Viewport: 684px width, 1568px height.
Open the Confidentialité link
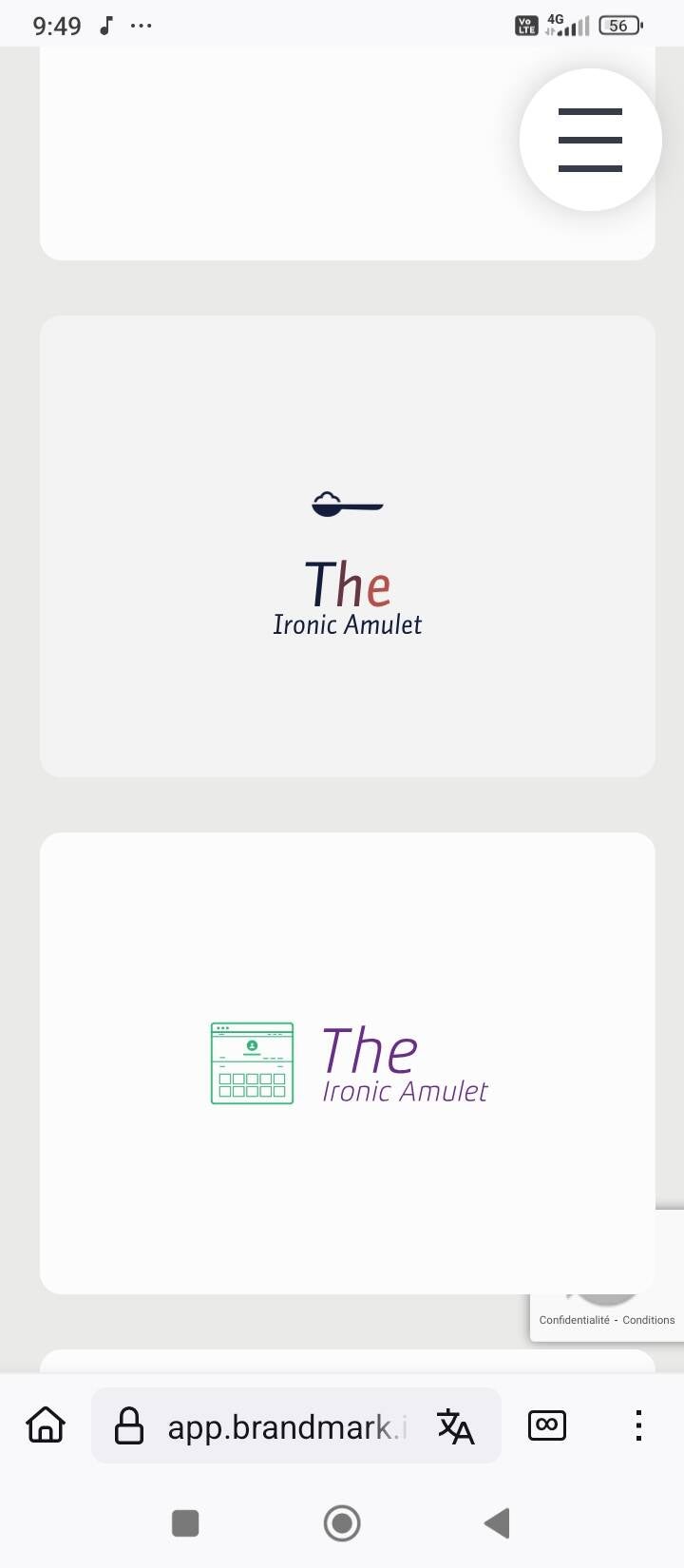tap(574, 1320)
